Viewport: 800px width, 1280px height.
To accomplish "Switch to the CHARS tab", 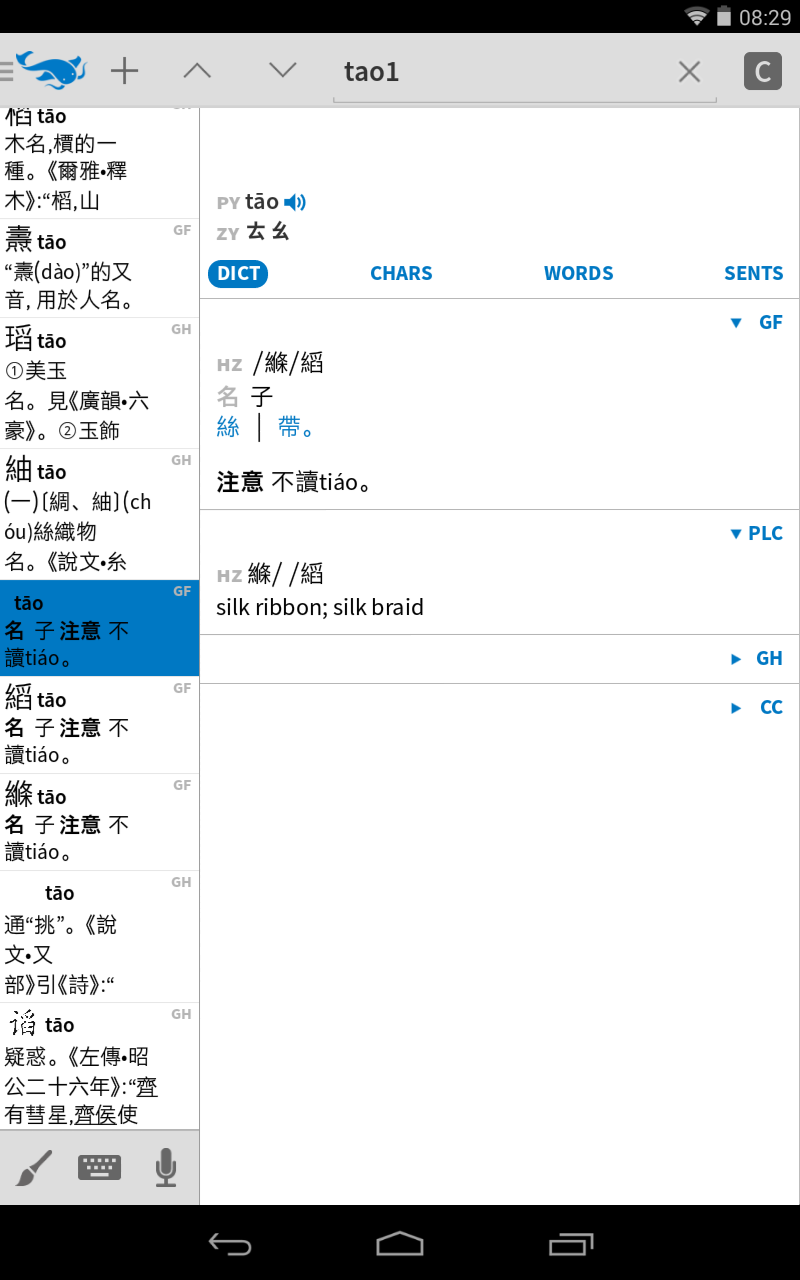I will [401, 273].
